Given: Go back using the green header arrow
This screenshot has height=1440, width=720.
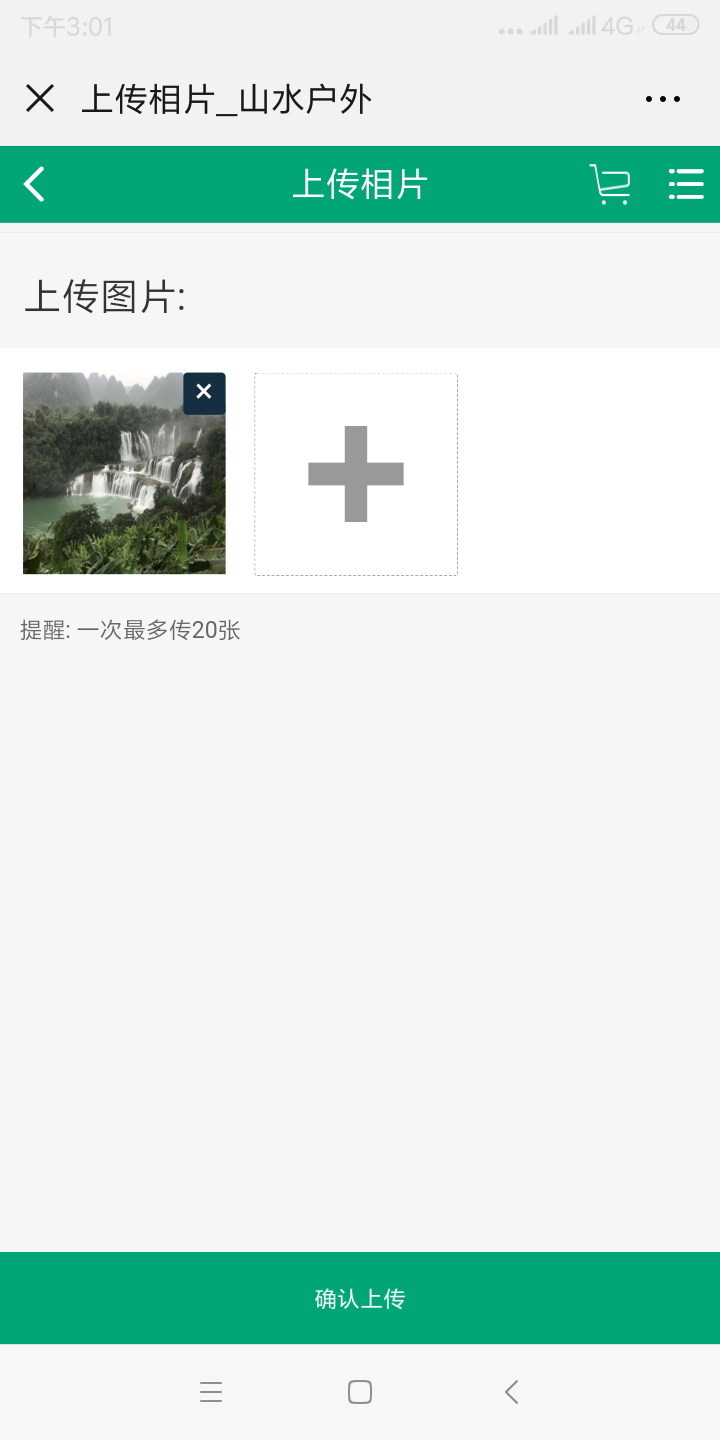Looking at the screenshot, I should pyautogui.click(x=35, y=184).
